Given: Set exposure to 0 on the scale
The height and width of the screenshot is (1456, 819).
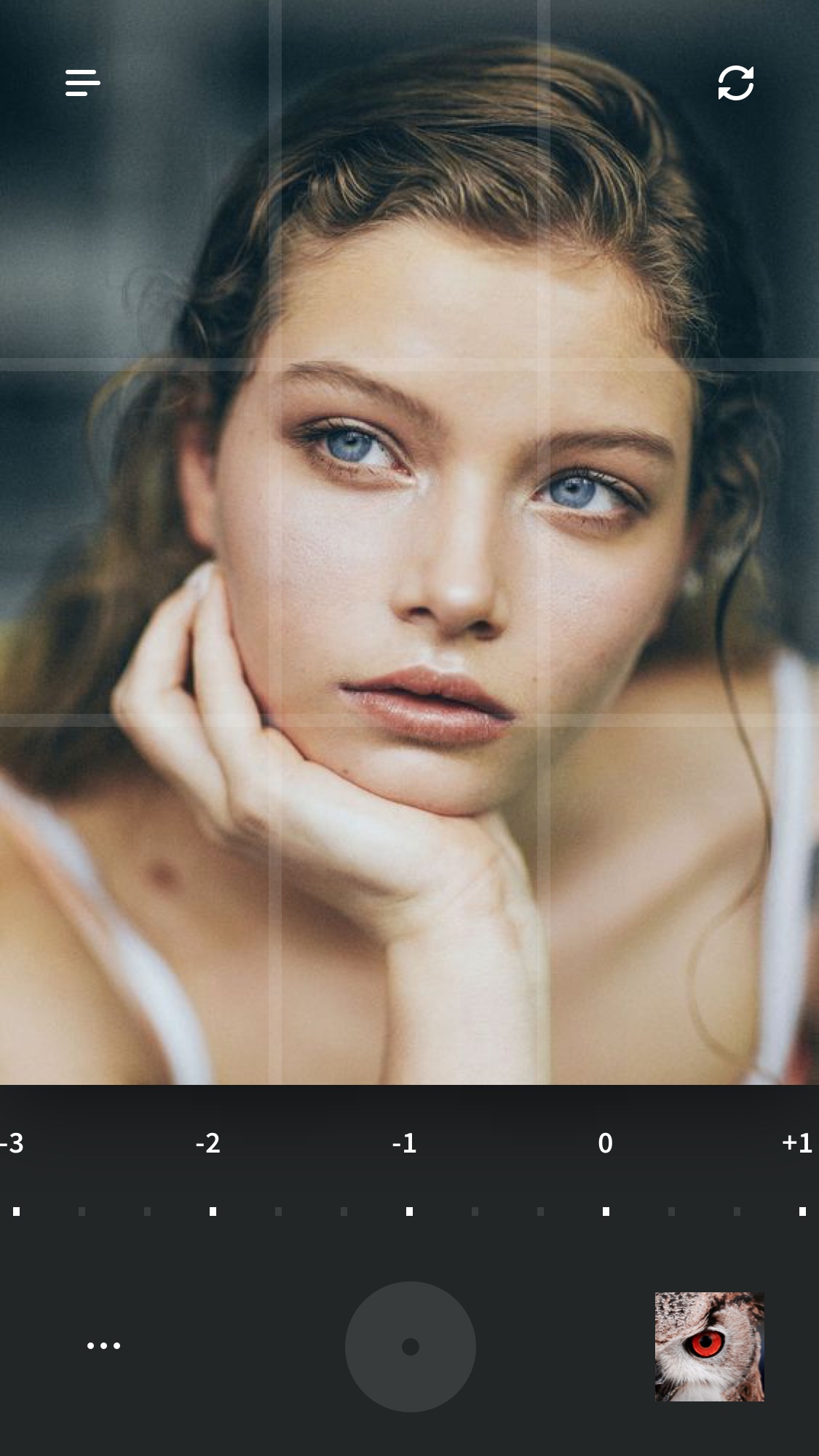Looking at the screenshot, I should pos(605,1143).
